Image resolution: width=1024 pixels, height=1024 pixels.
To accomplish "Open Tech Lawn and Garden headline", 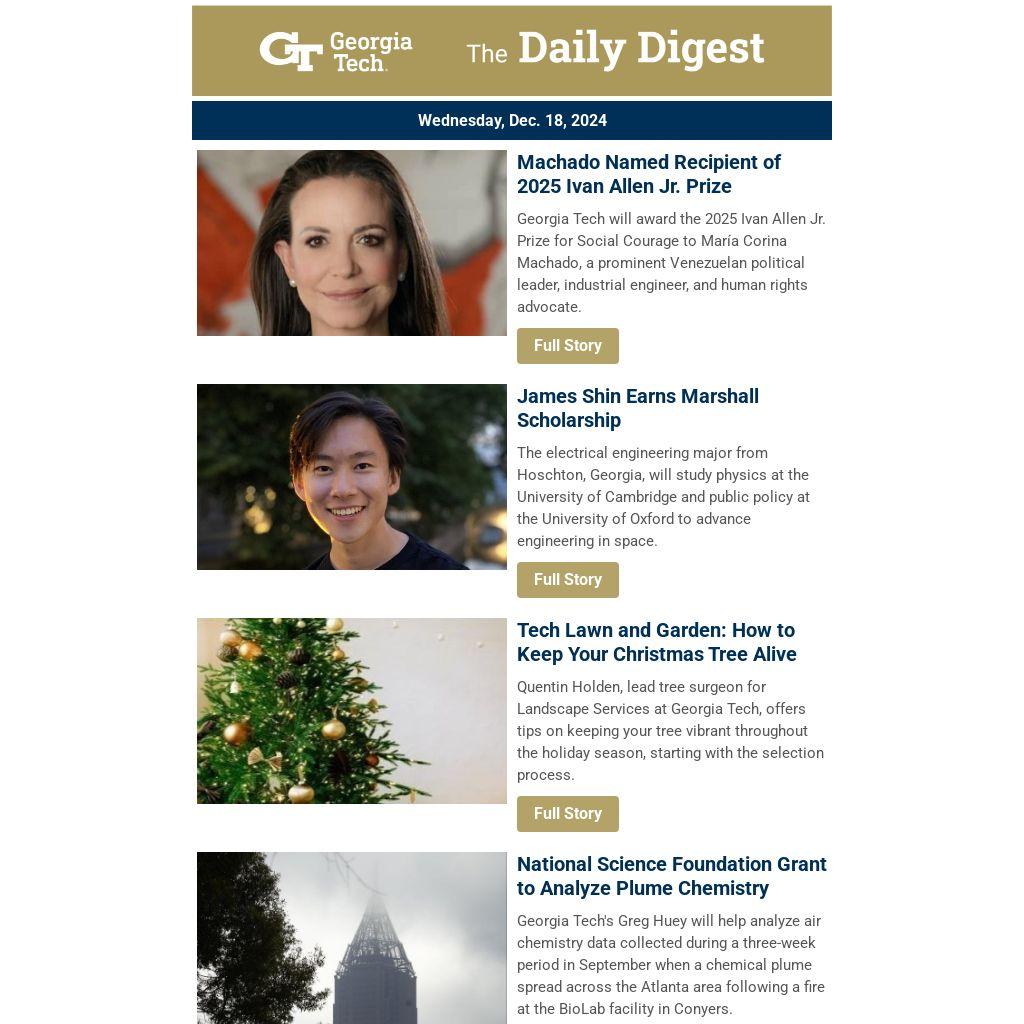I will point(656,642).
